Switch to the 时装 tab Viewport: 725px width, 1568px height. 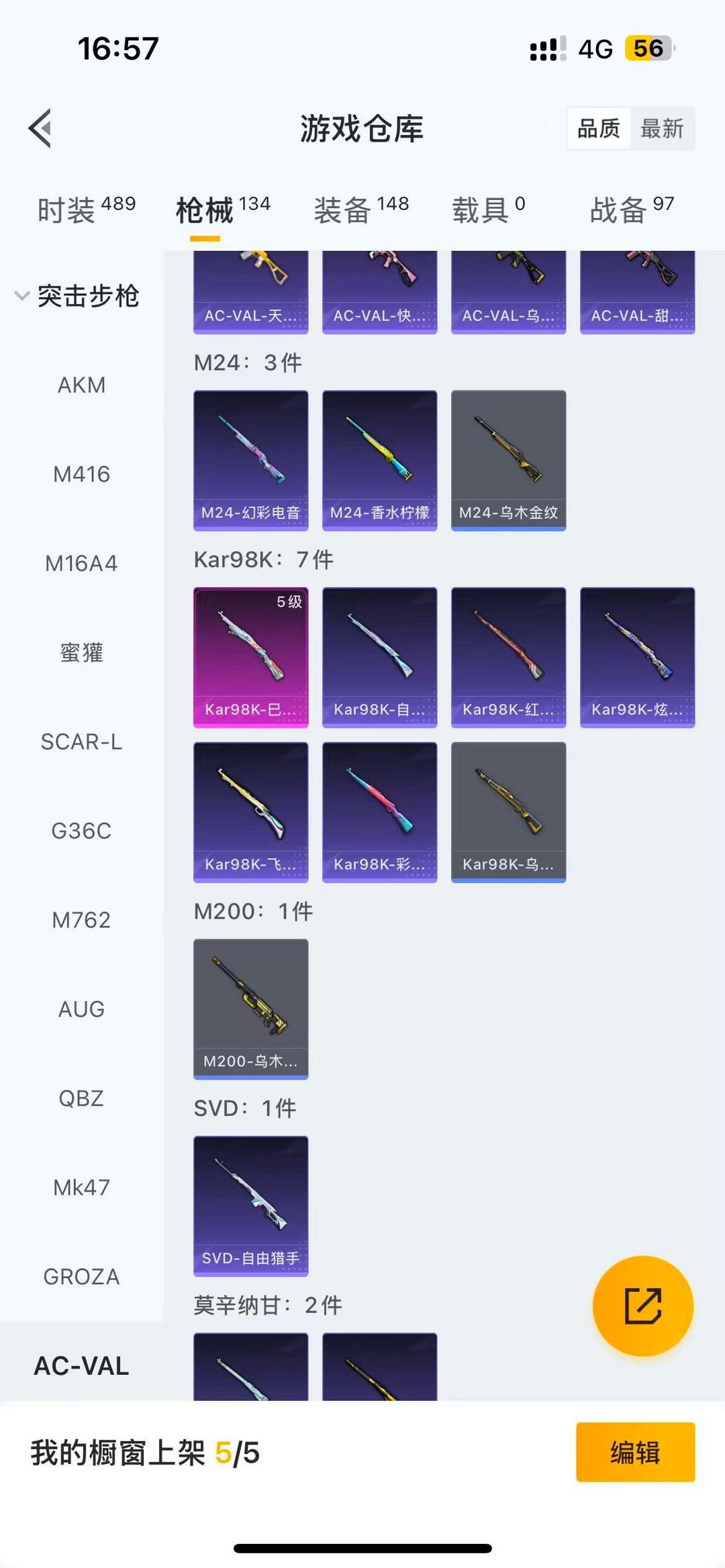click(x=87, y=209)
